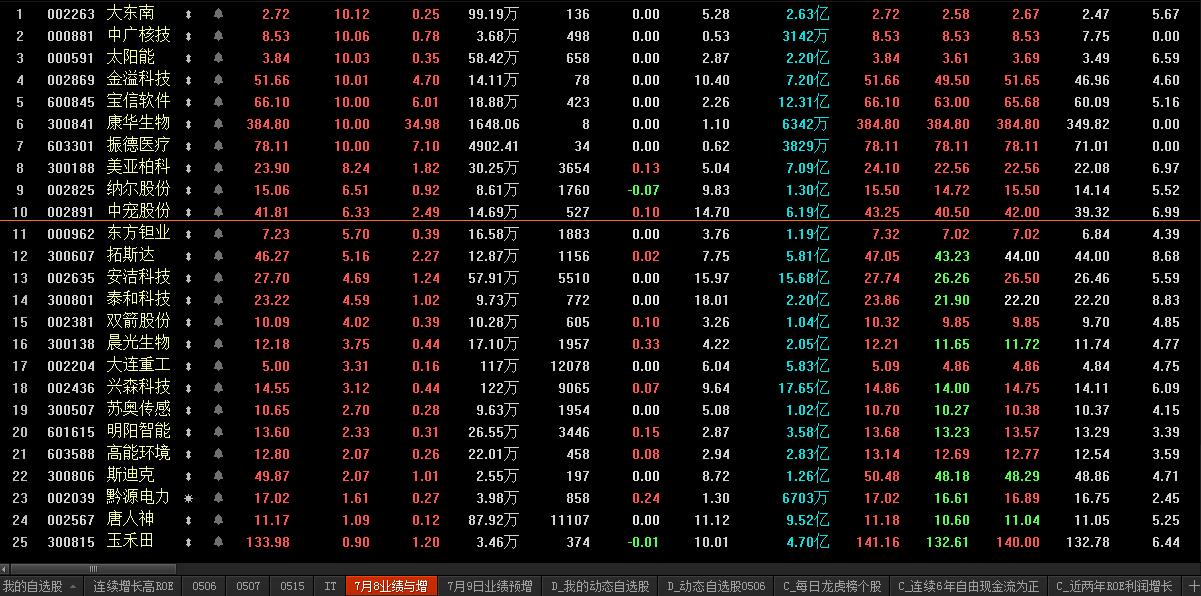Select the 0506 tab

tap(204, 586)
